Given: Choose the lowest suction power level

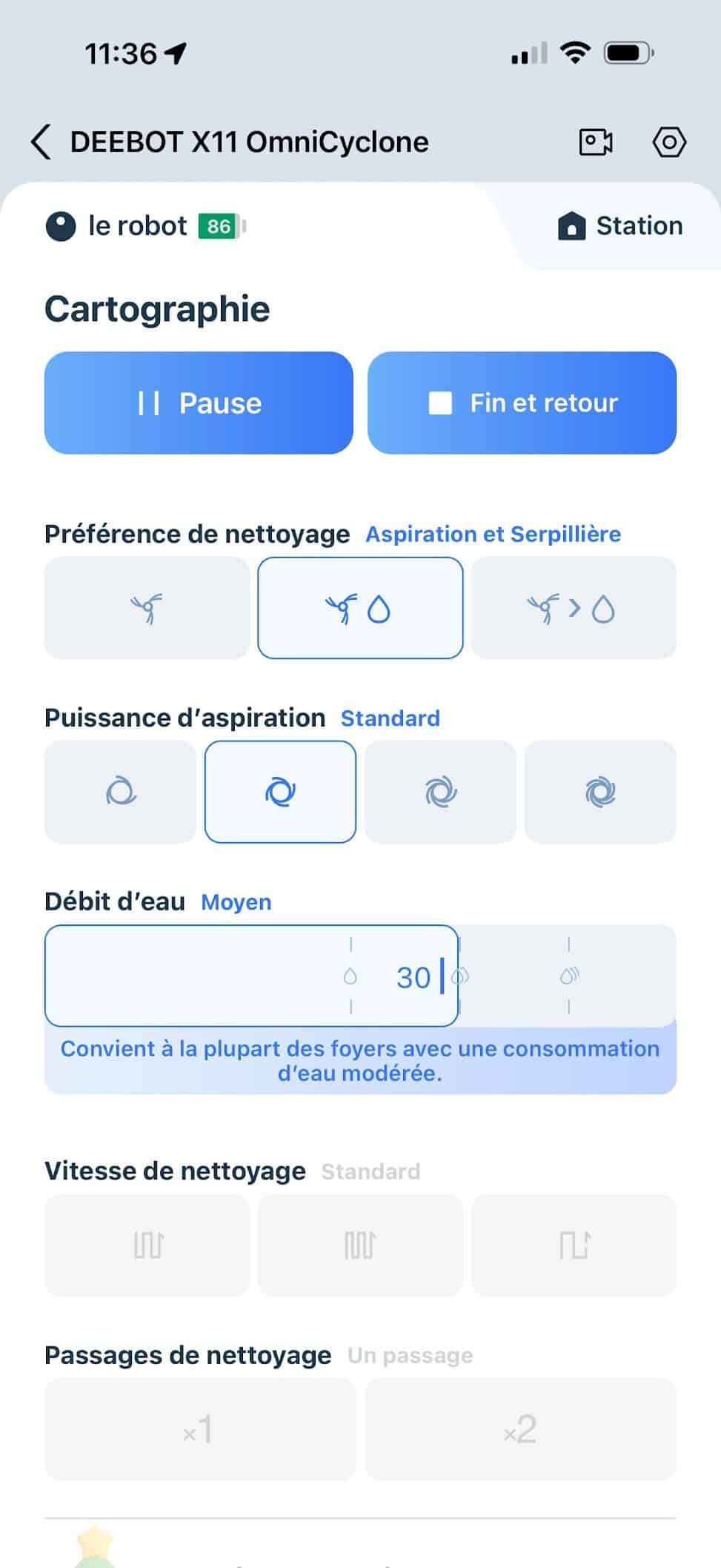Looking at the screenshot, I should [x=120, y=792].
